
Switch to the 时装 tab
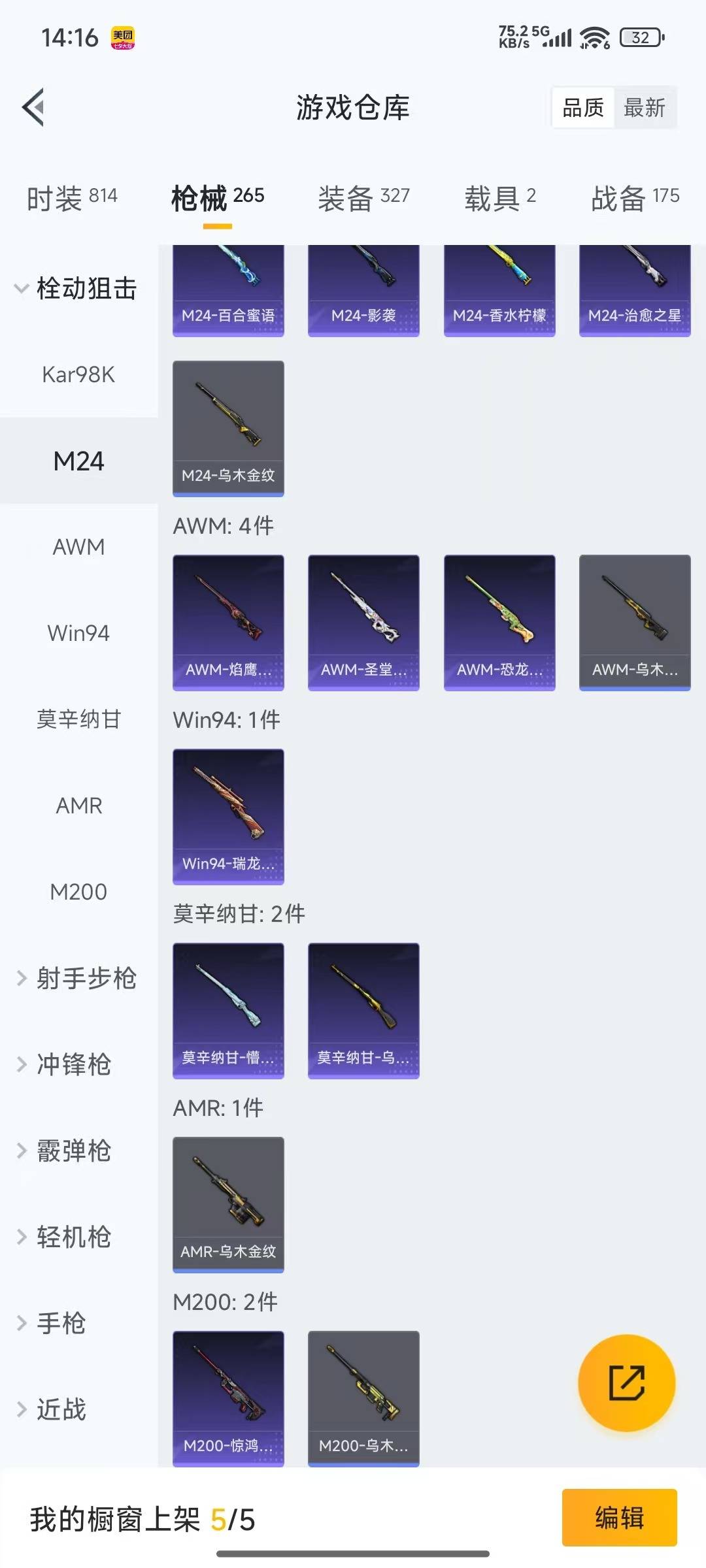(x=72, y=197)
